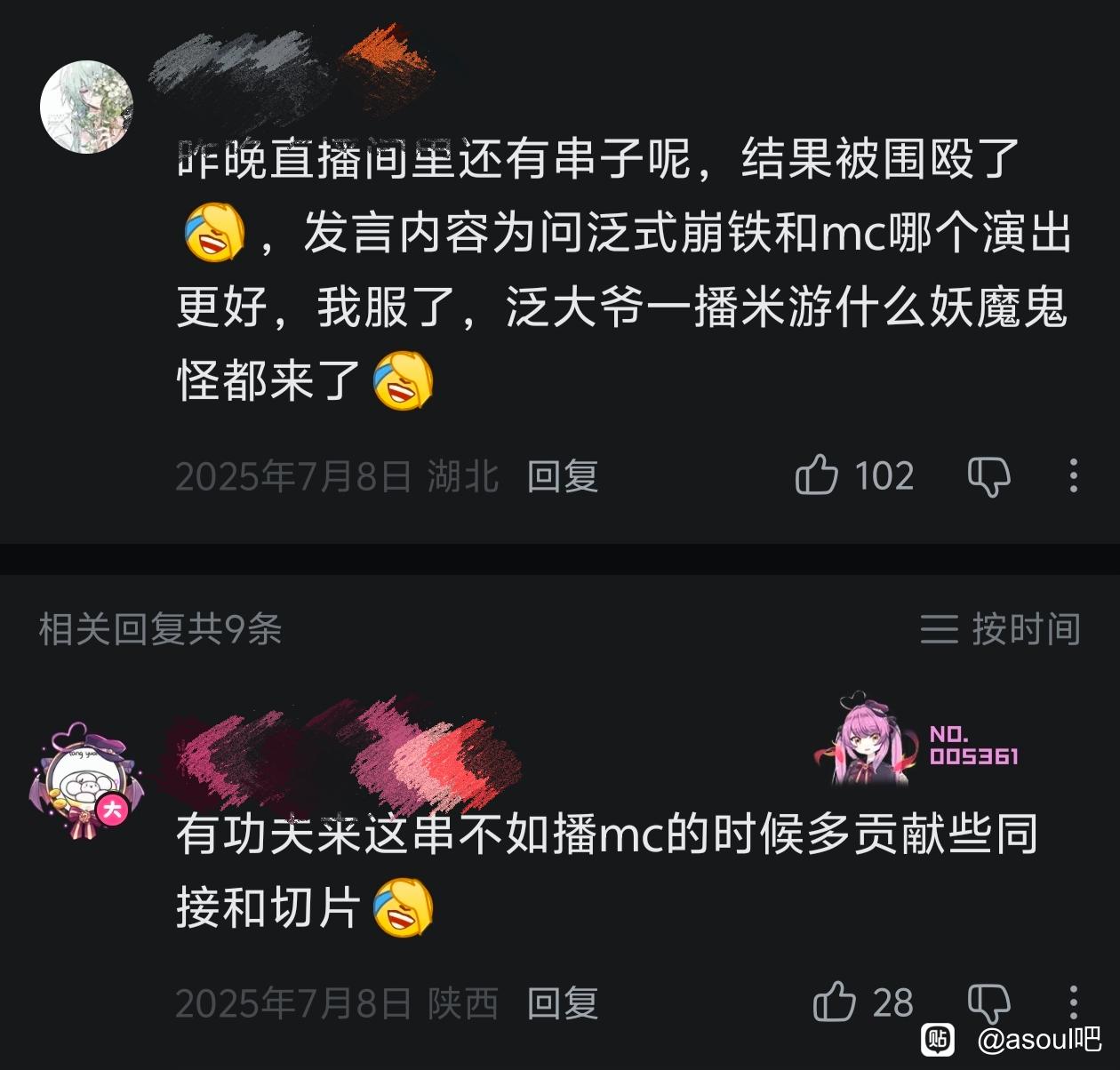Tap 回复 under the 湖北 comment
Image resolution: width=1120 pixels, height=1070 pixels.
(x=562, y=476)
